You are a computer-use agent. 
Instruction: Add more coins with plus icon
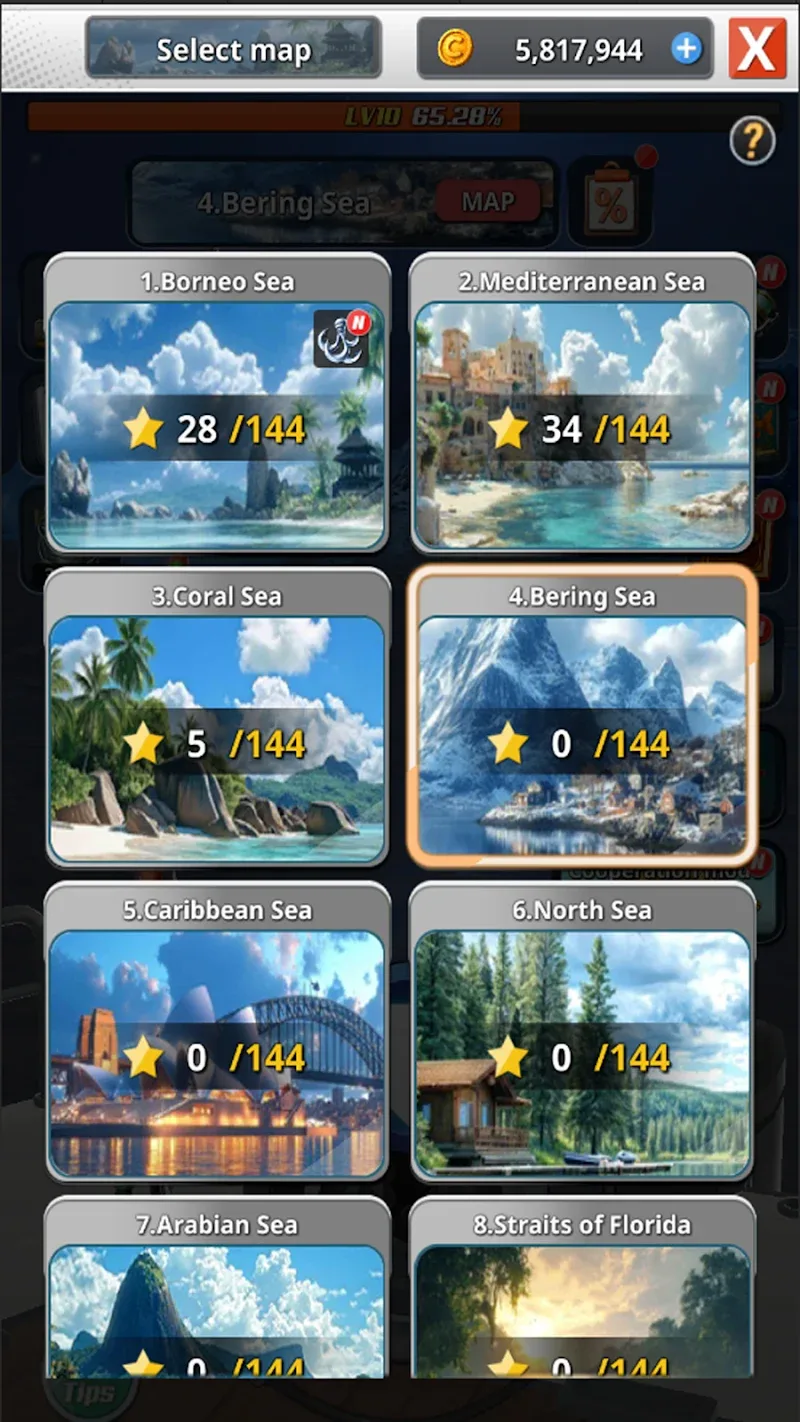686,48
